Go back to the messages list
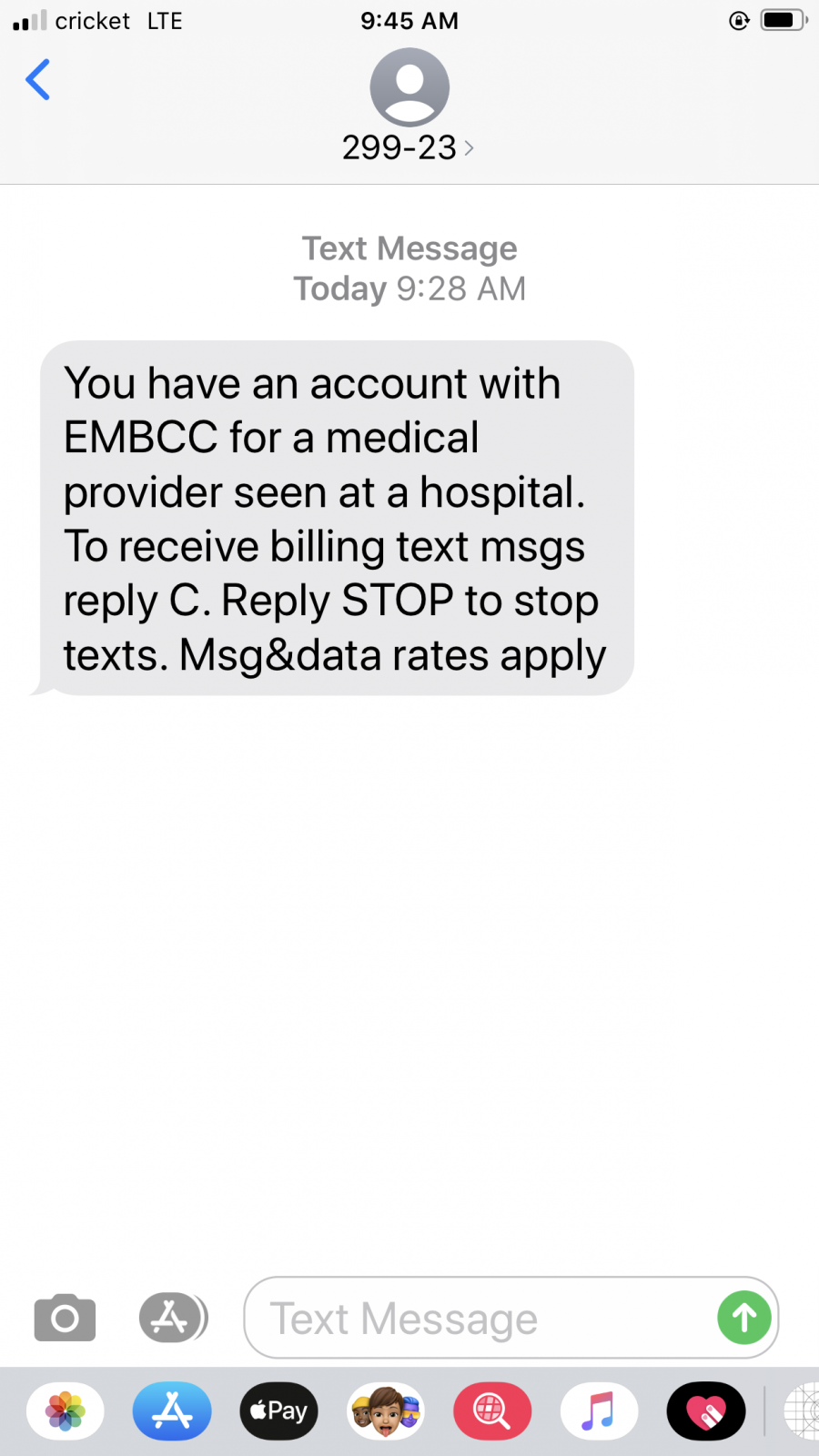Image resolution: width=819 pixels, height=1456 pixels. (38, 80)
